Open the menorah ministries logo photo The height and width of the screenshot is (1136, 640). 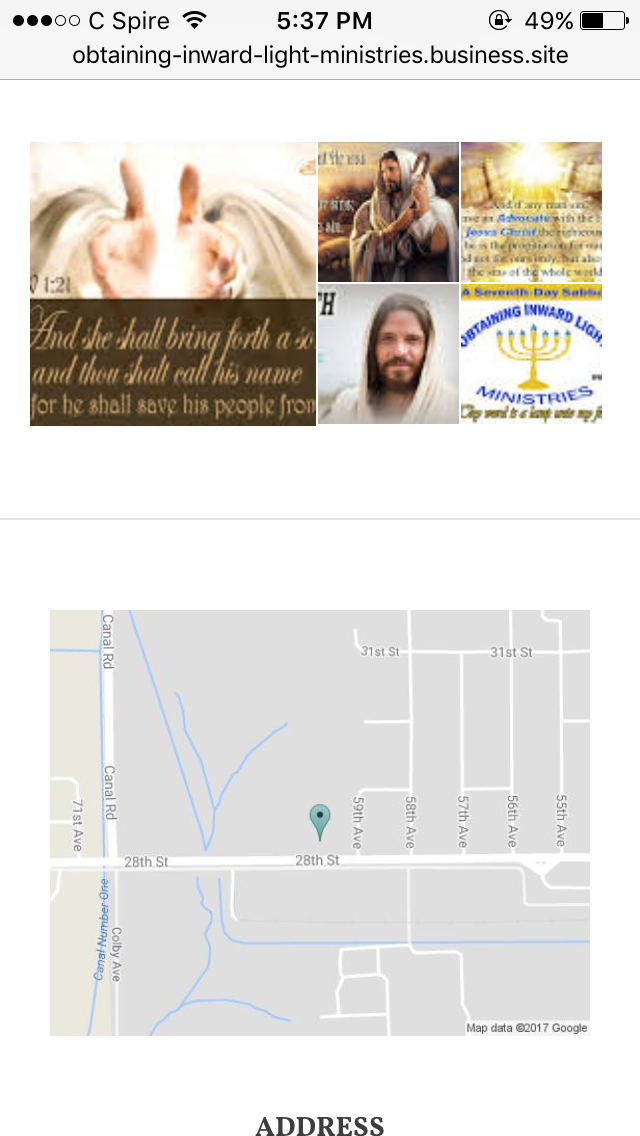pyautogui.click(x=531, y=355)
